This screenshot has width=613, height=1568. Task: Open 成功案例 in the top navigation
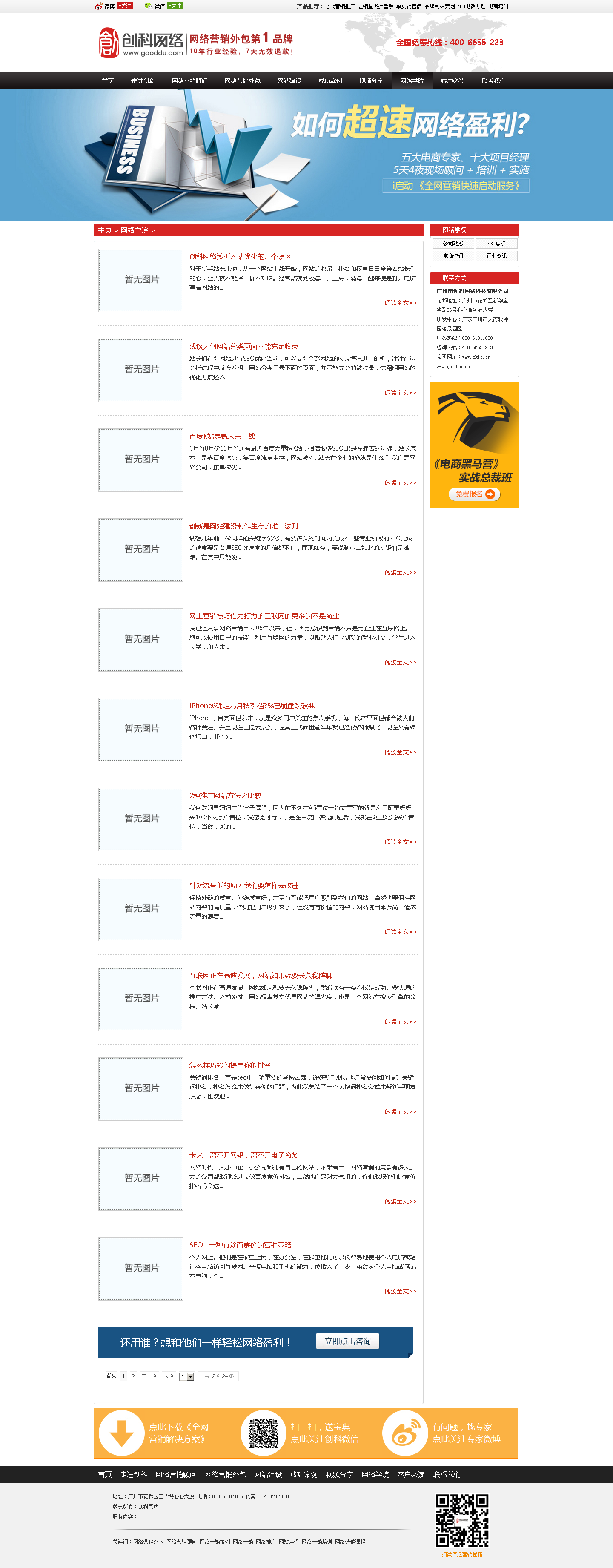(330, 81)
